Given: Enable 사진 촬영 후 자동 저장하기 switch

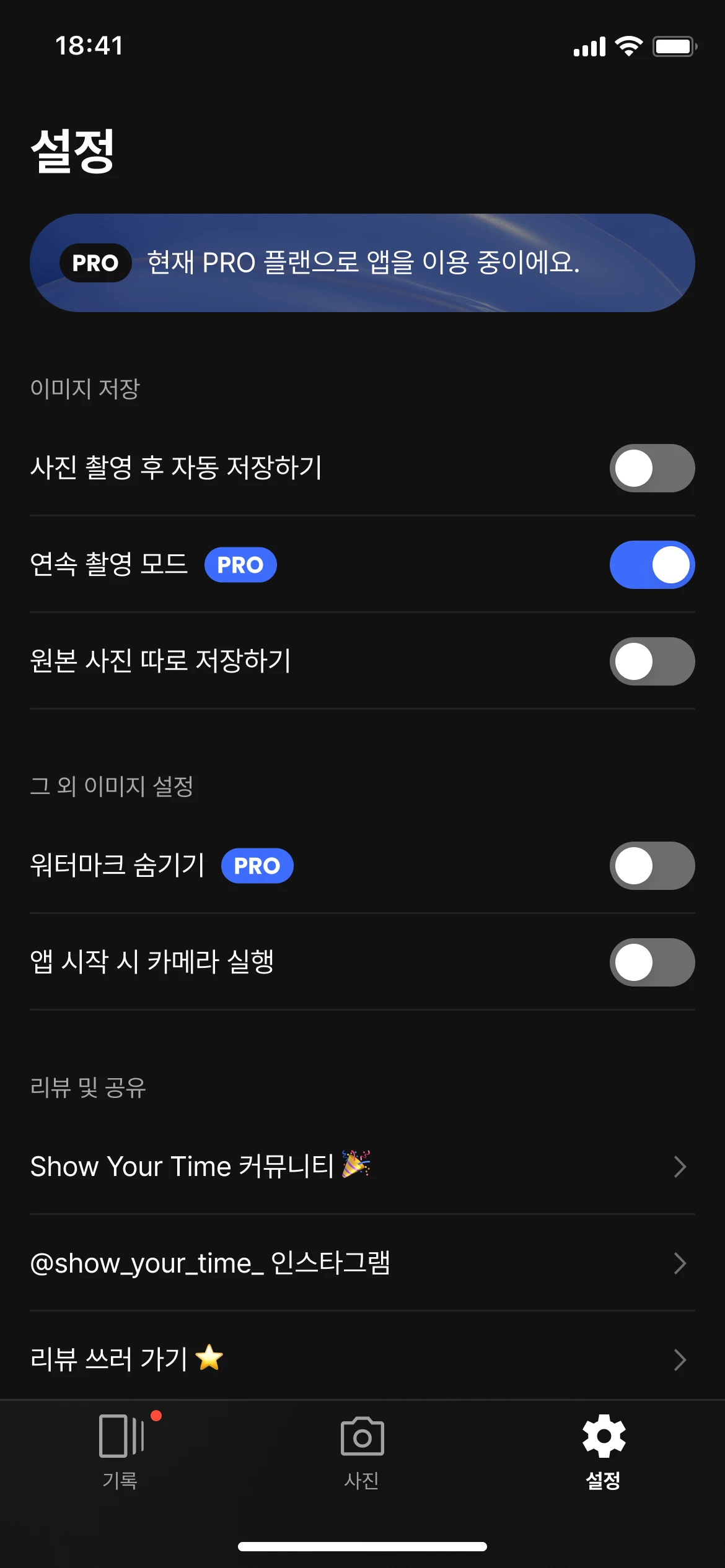Looking at the screenshot, I should (652, 468).
